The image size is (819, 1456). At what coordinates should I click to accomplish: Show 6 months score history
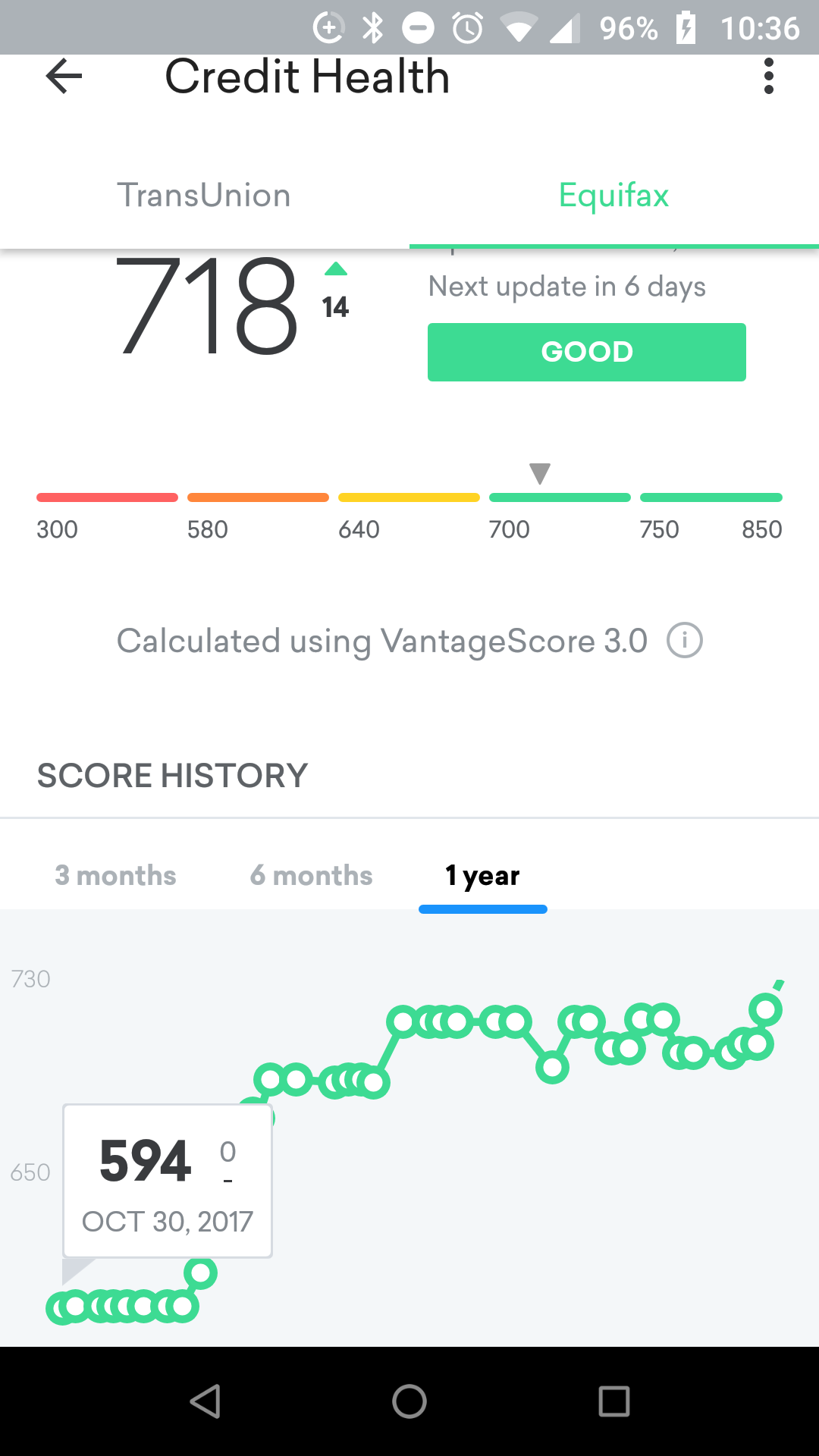pyautogui.click(x=311, y=876)
